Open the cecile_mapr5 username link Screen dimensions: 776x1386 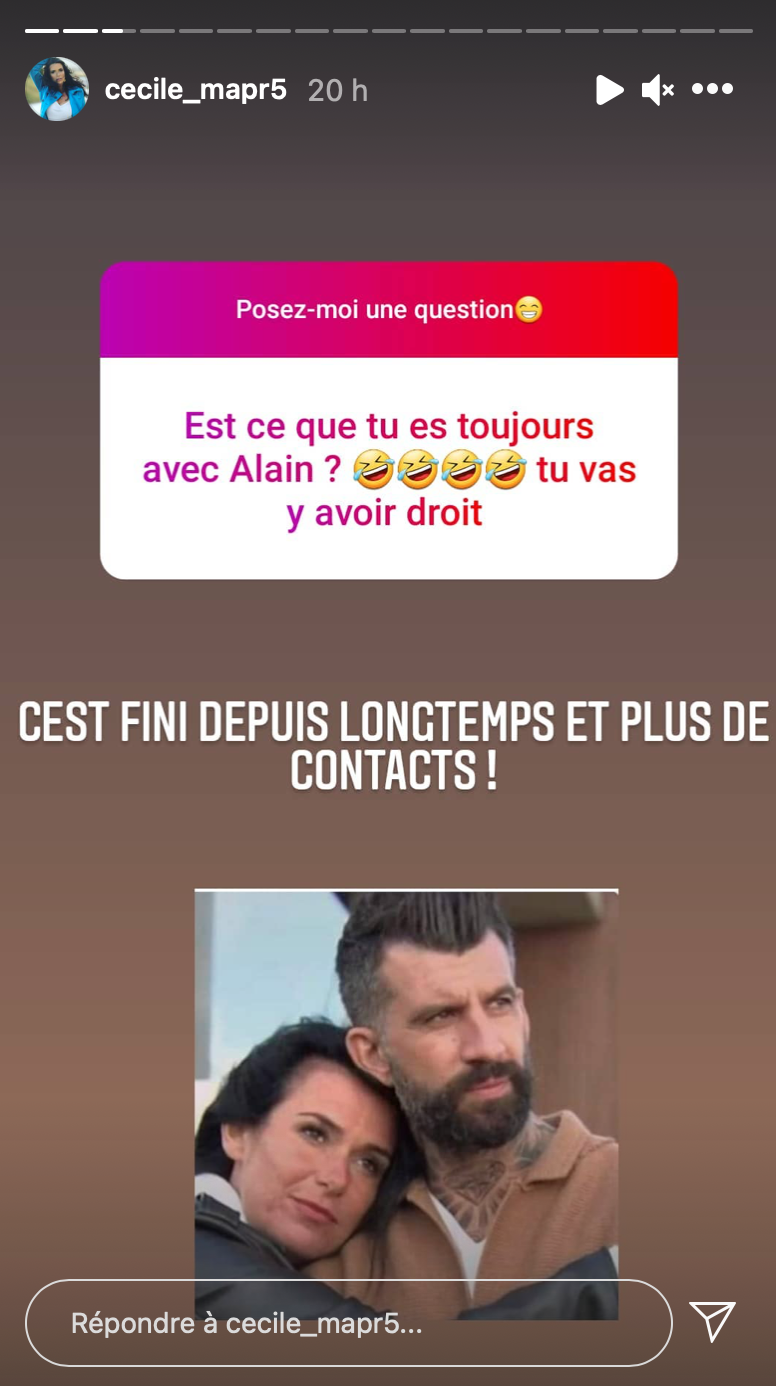195,90
